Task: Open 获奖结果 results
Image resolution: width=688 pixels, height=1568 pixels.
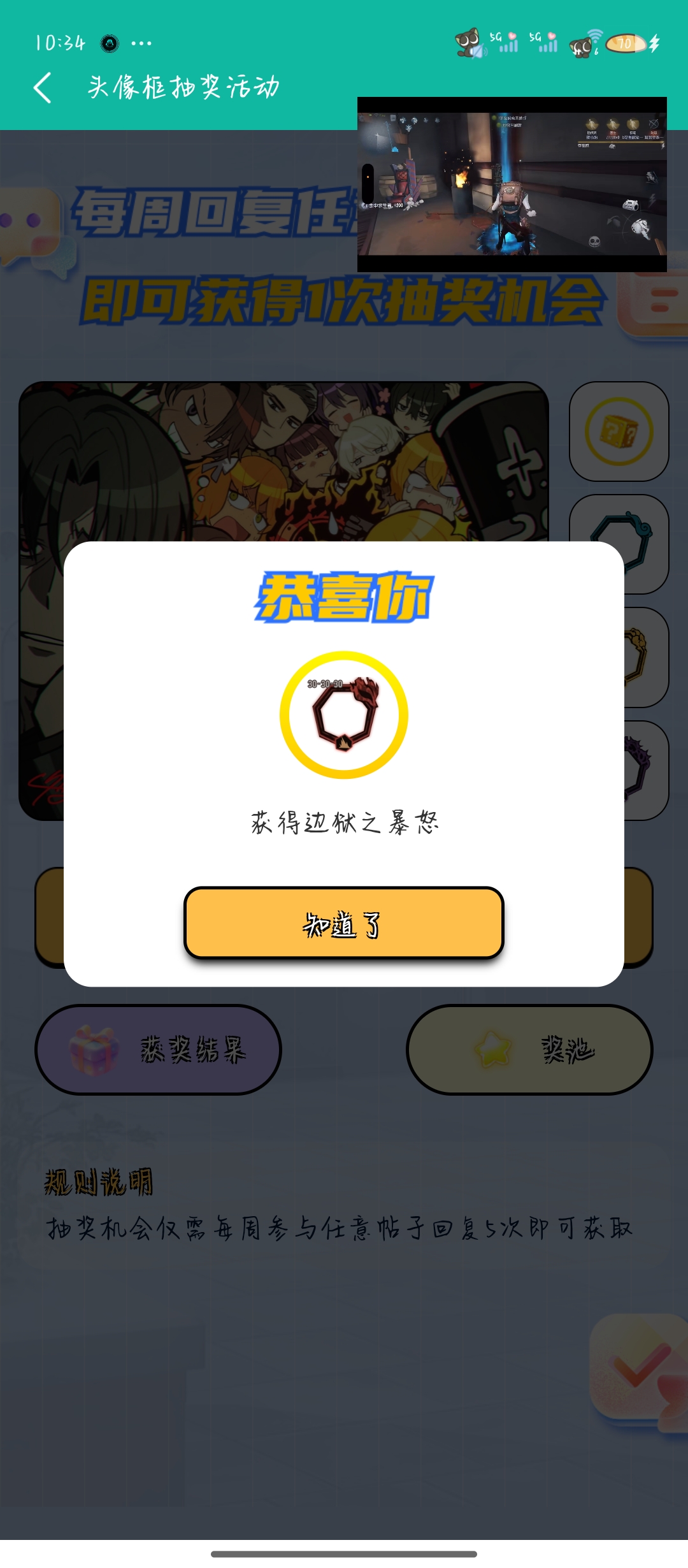Action: [158, 1050]
